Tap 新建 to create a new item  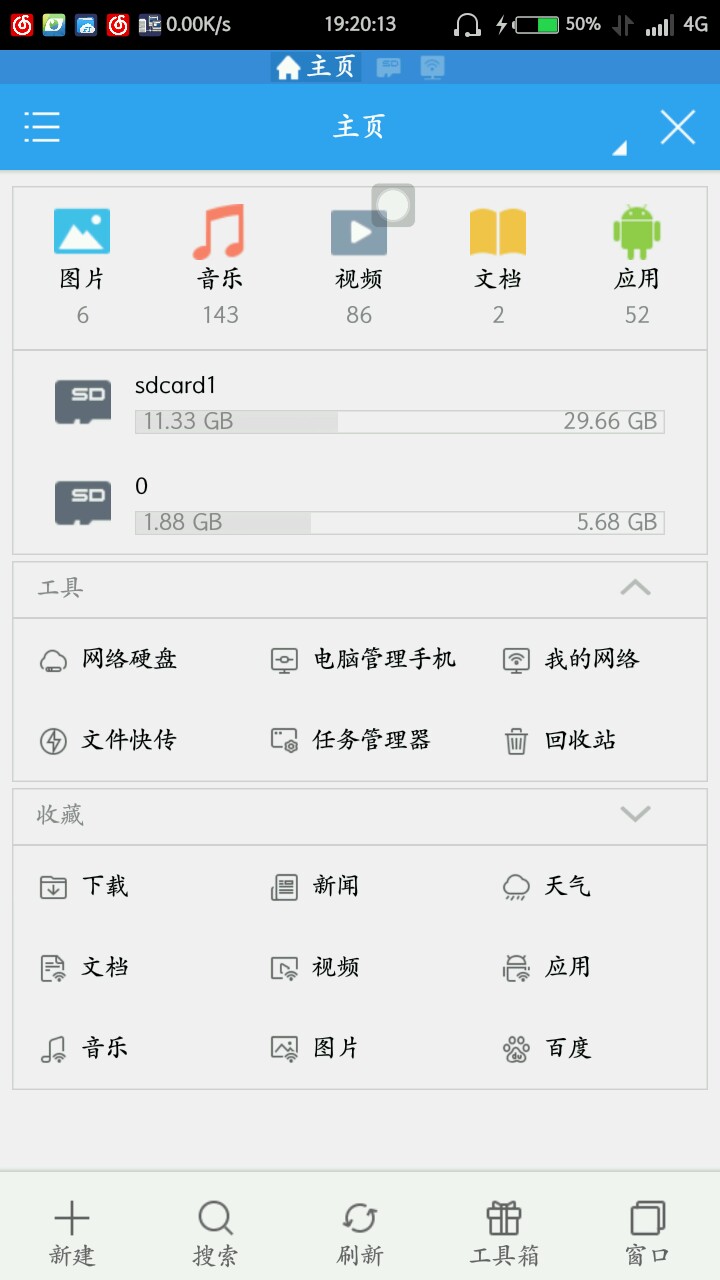pos(72,1232)
